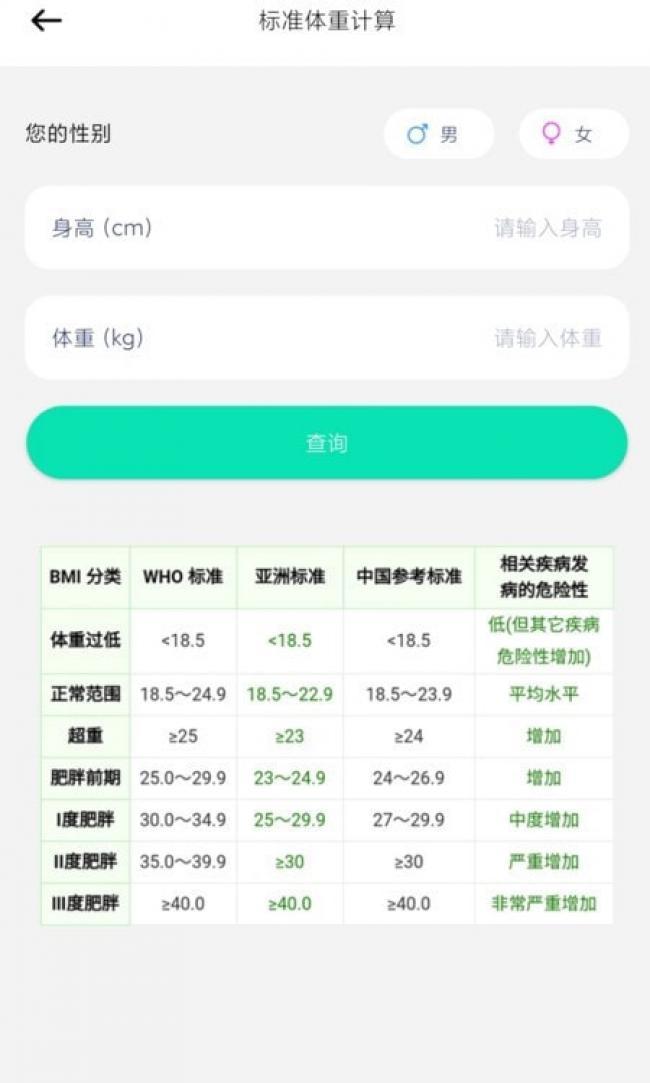Screen dimensions: 650x1083
Task: Select female (女) as gender
Action: [573, 134]
